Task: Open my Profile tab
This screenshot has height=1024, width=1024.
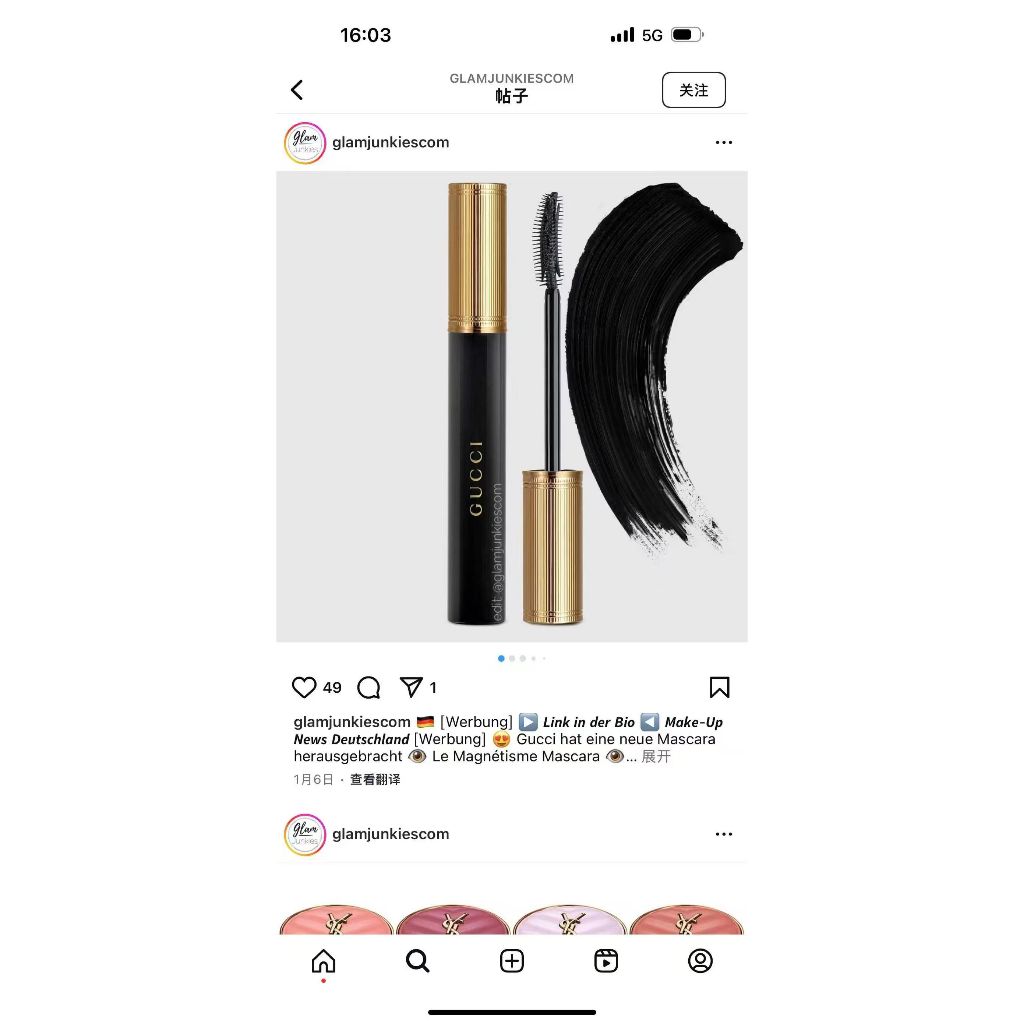Action: click(x=700, y=961)
